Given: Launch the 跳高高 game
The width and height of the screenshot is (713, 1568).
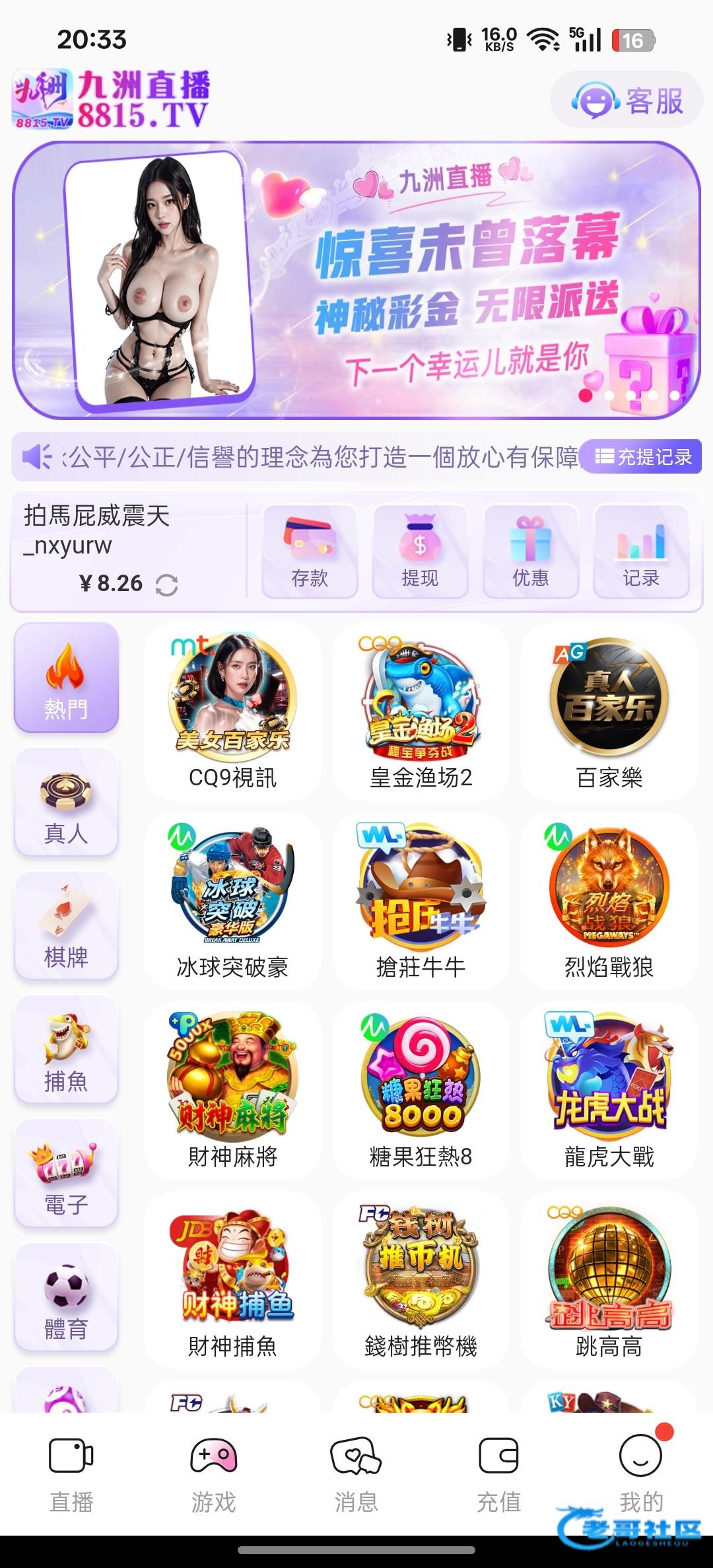Looking at the screenshot, I should pos(609,1281).
